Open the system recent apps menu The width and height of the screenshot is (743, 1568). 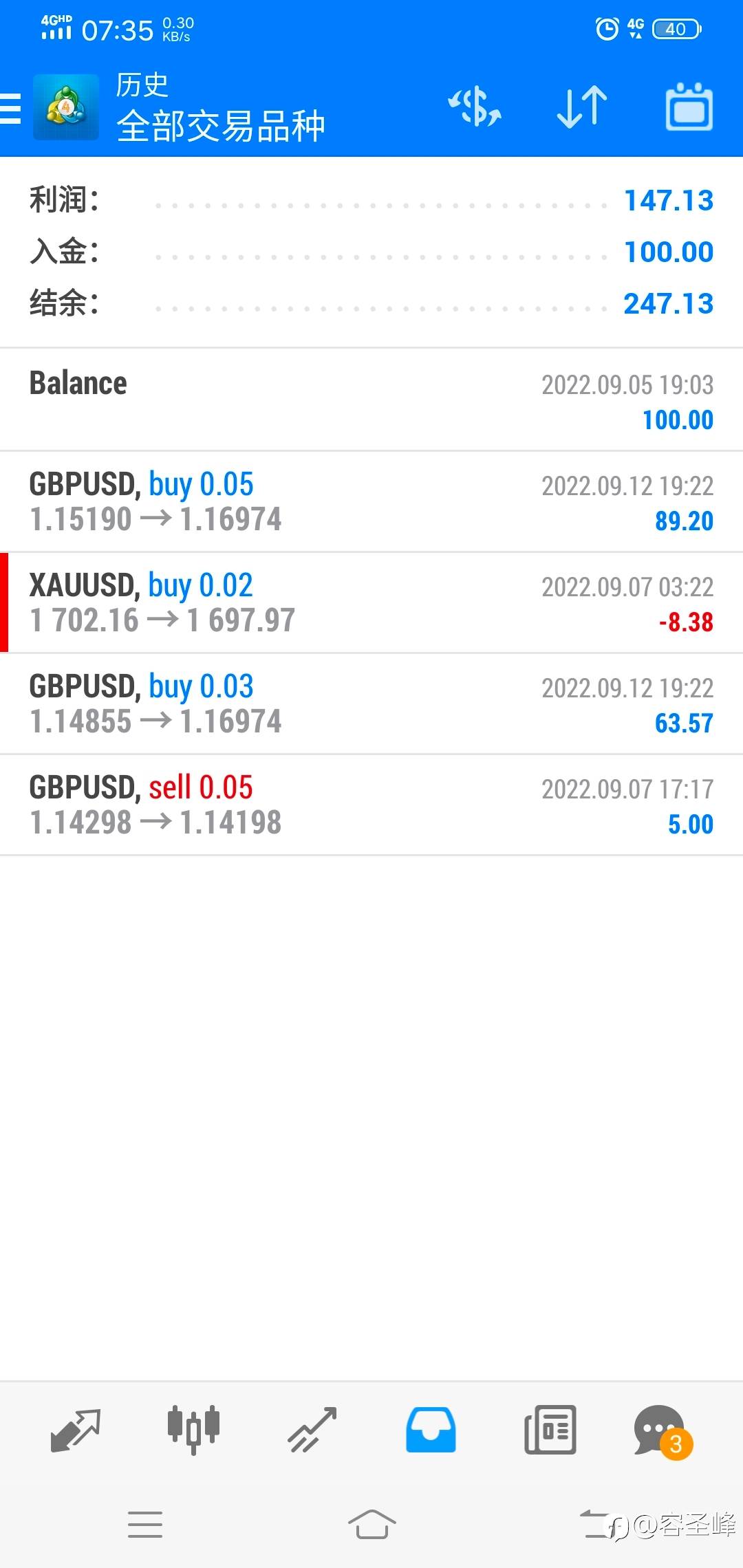point(145,1524)
